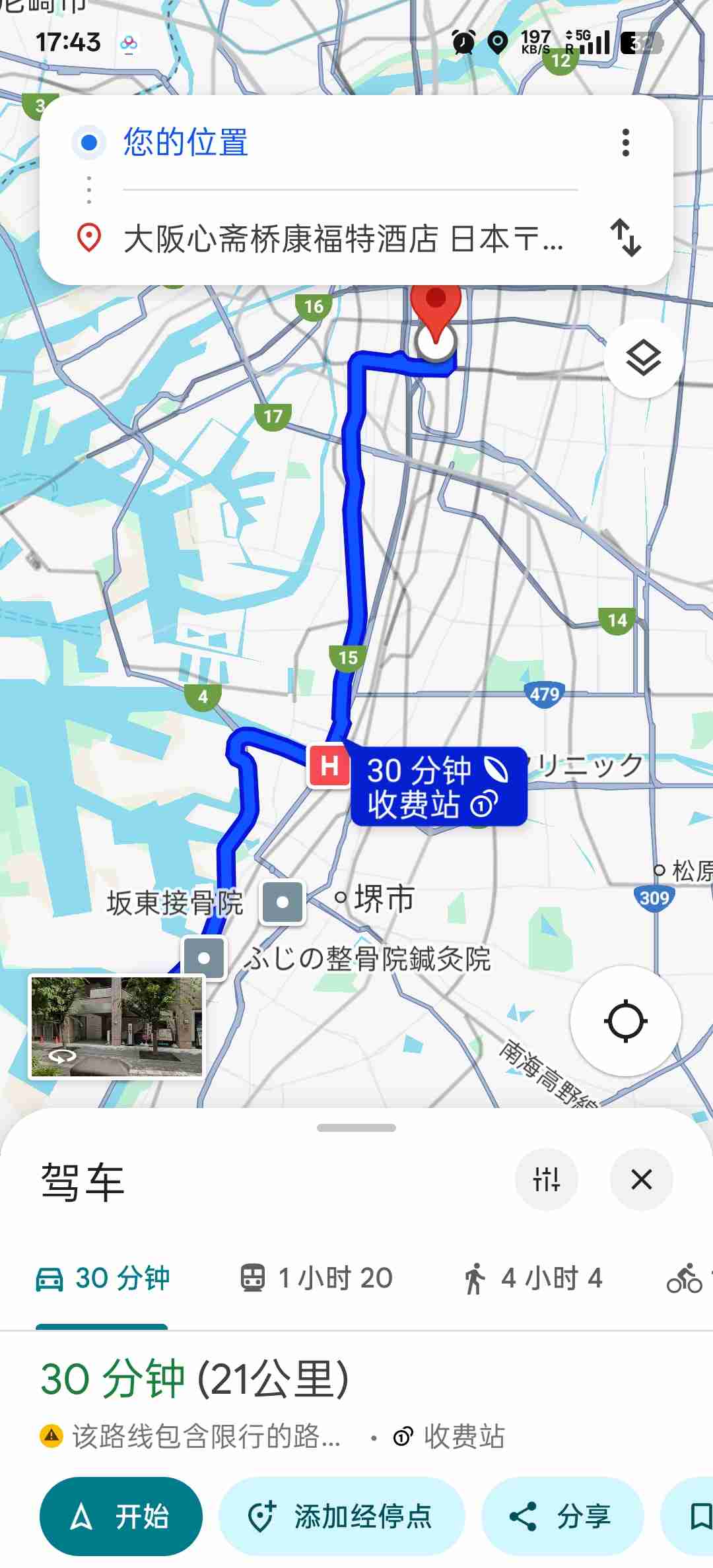Select the driving tab 30 分钟
713x1568 pixels.
click(103, 1278)
